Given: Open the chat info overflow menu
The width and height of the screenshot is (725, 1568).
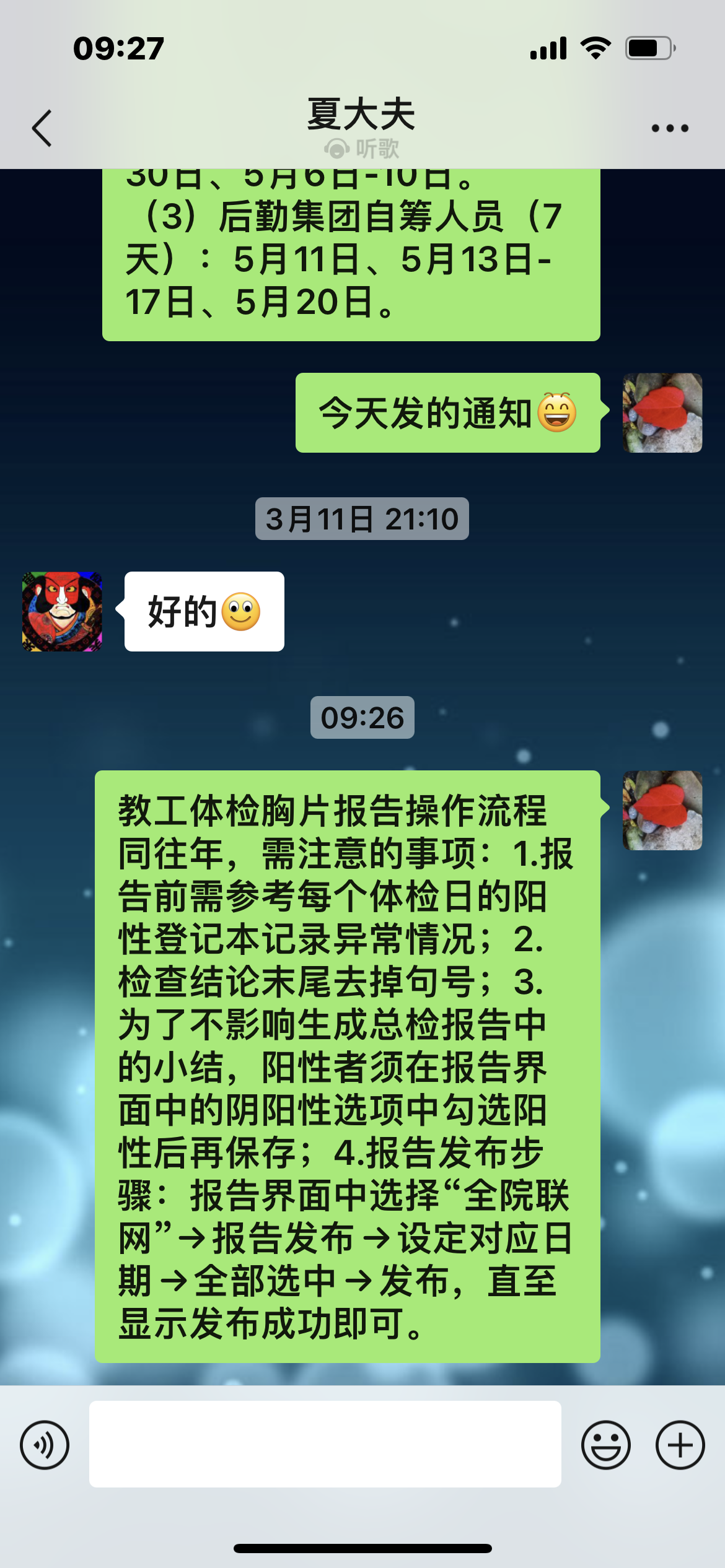Looking at the screenshot, I should coord(669,128).
